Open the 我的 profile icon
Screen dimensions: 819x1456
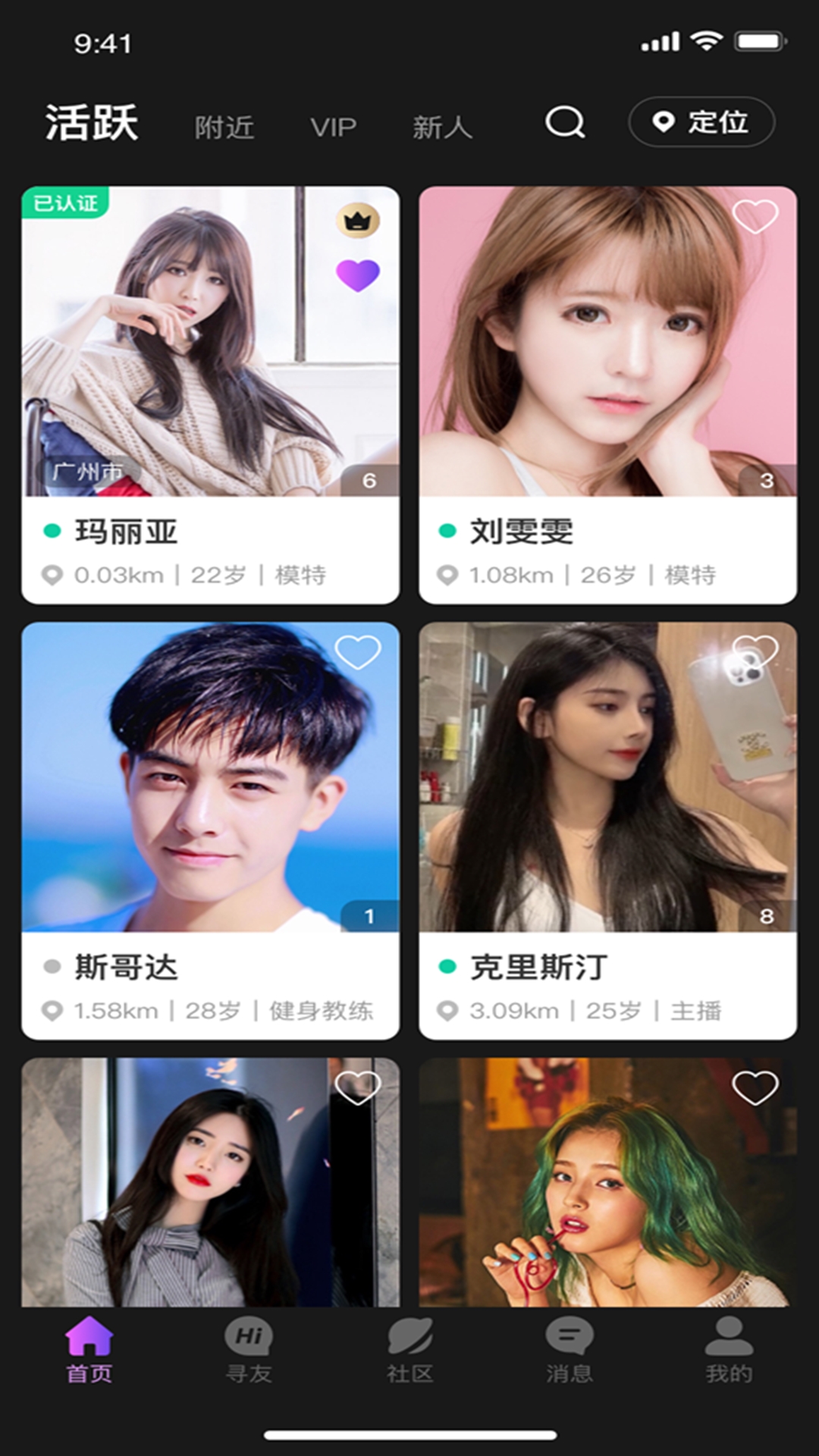point(730,1336)
